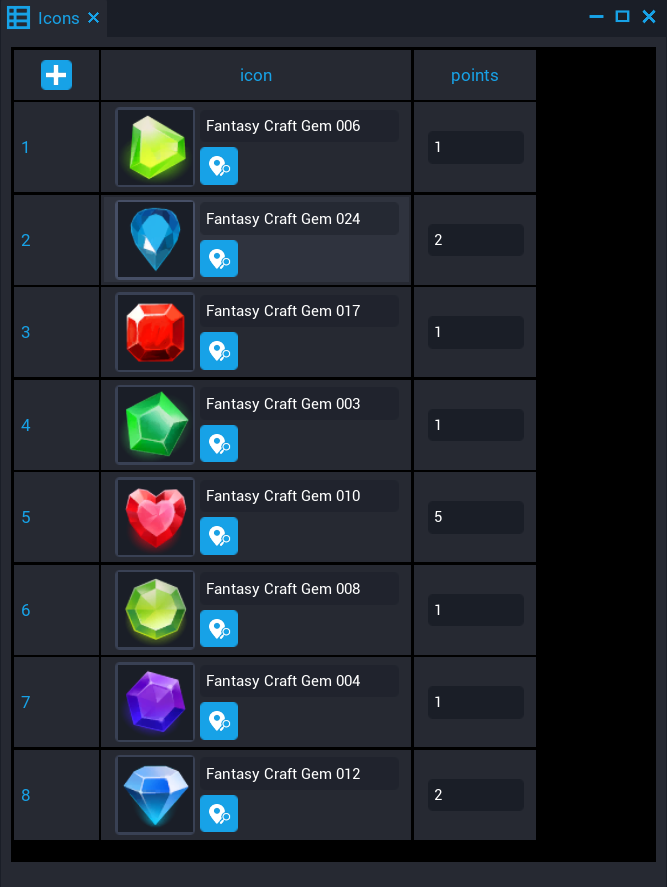Edit points field for Fantasy Craft Gem 008
Screen dimensions: 667x887
pos(475,610)
